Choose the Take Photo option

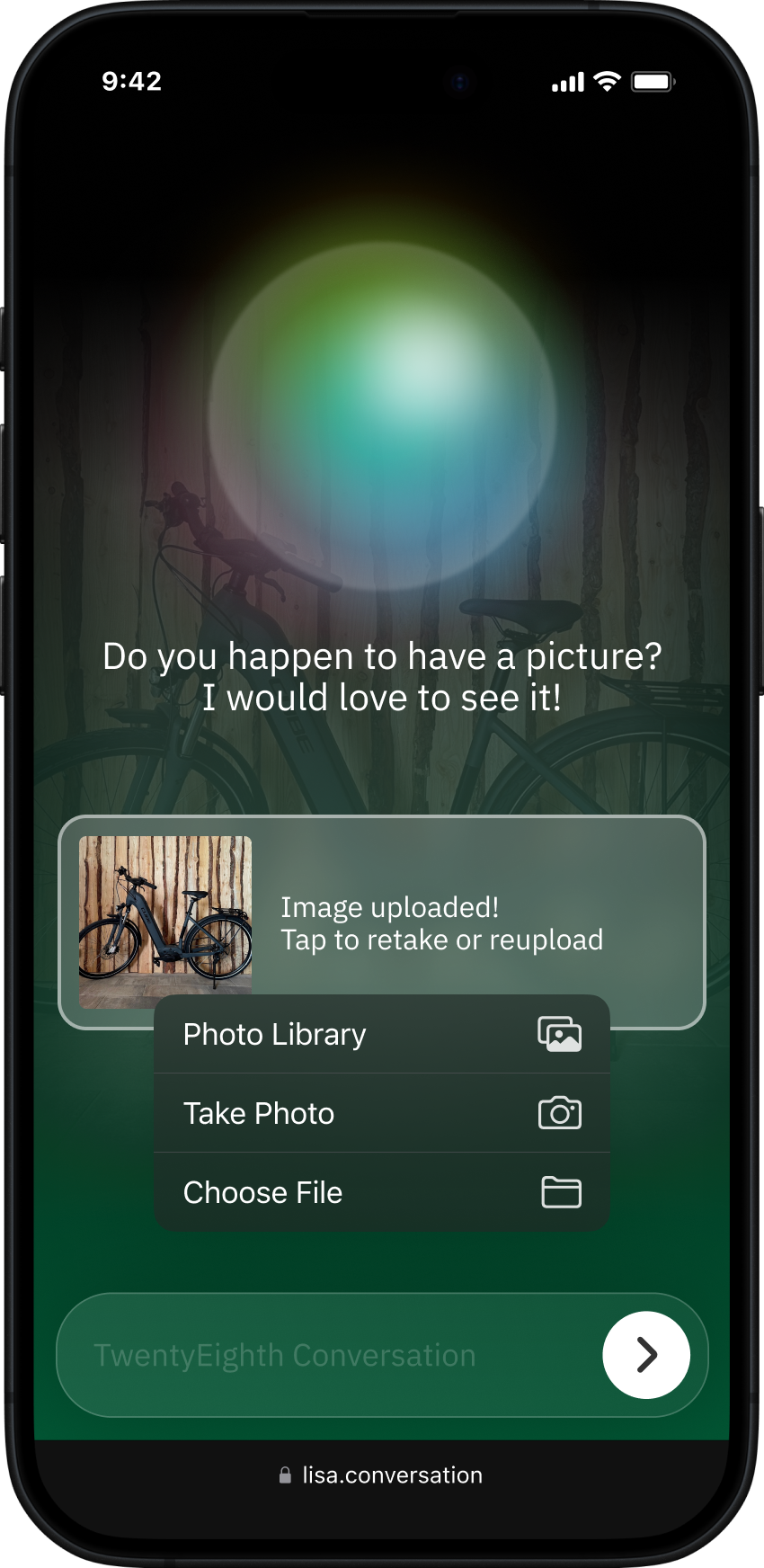[x=381, y=1113]
